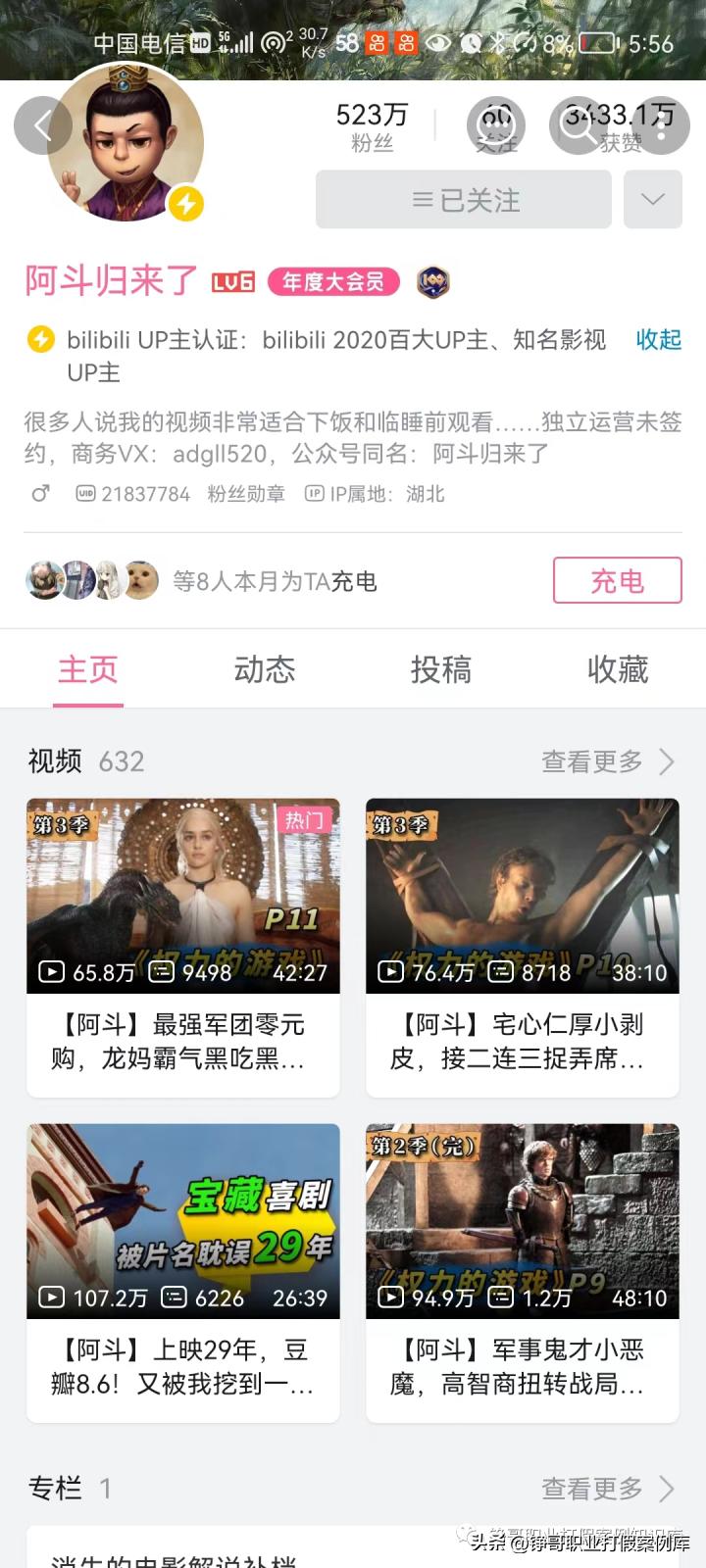Viewport: 706px width, 1568px height.
Task: Switch to the 投稿 tab
Action: [441, 670]
